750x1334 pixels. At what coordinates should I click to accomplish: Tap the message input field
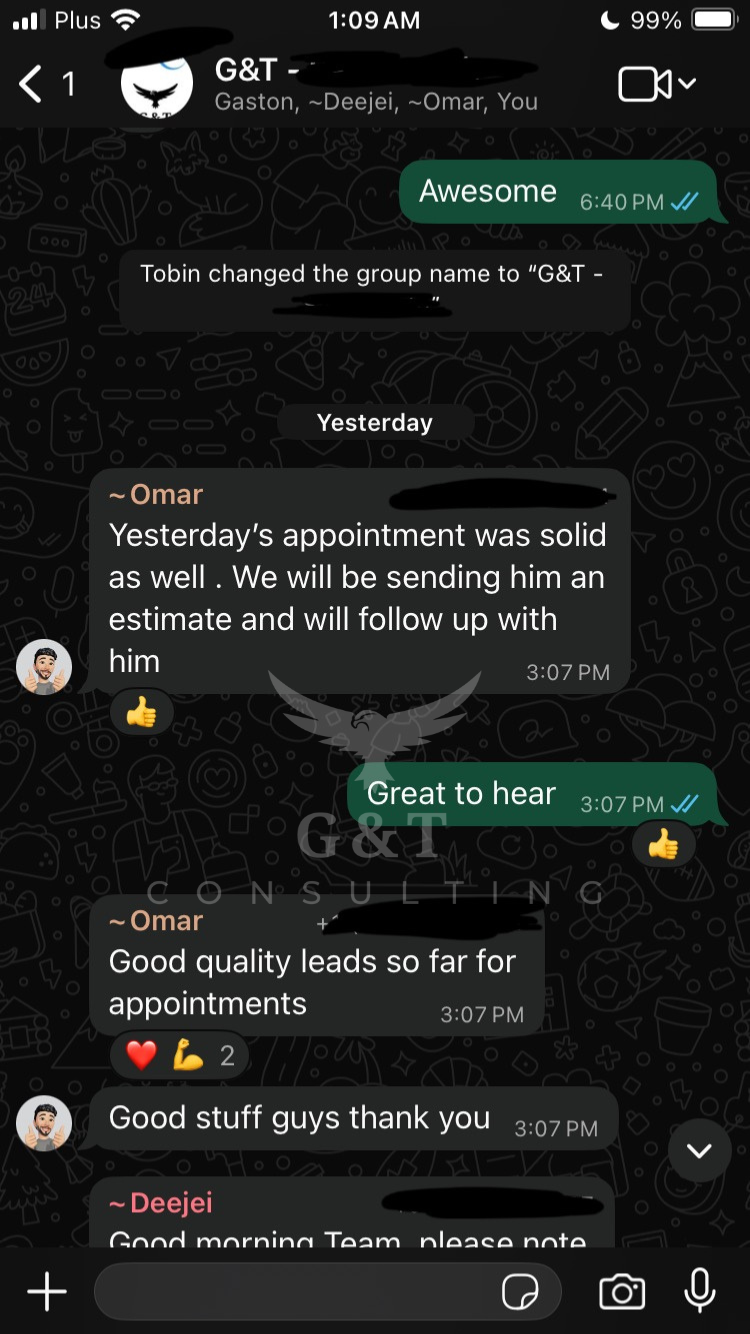[295, 1292]
